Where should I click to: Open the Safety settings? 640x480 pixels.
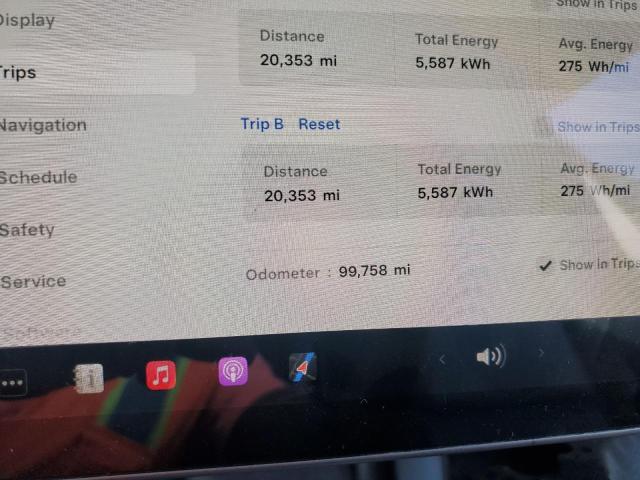point(28,230)
